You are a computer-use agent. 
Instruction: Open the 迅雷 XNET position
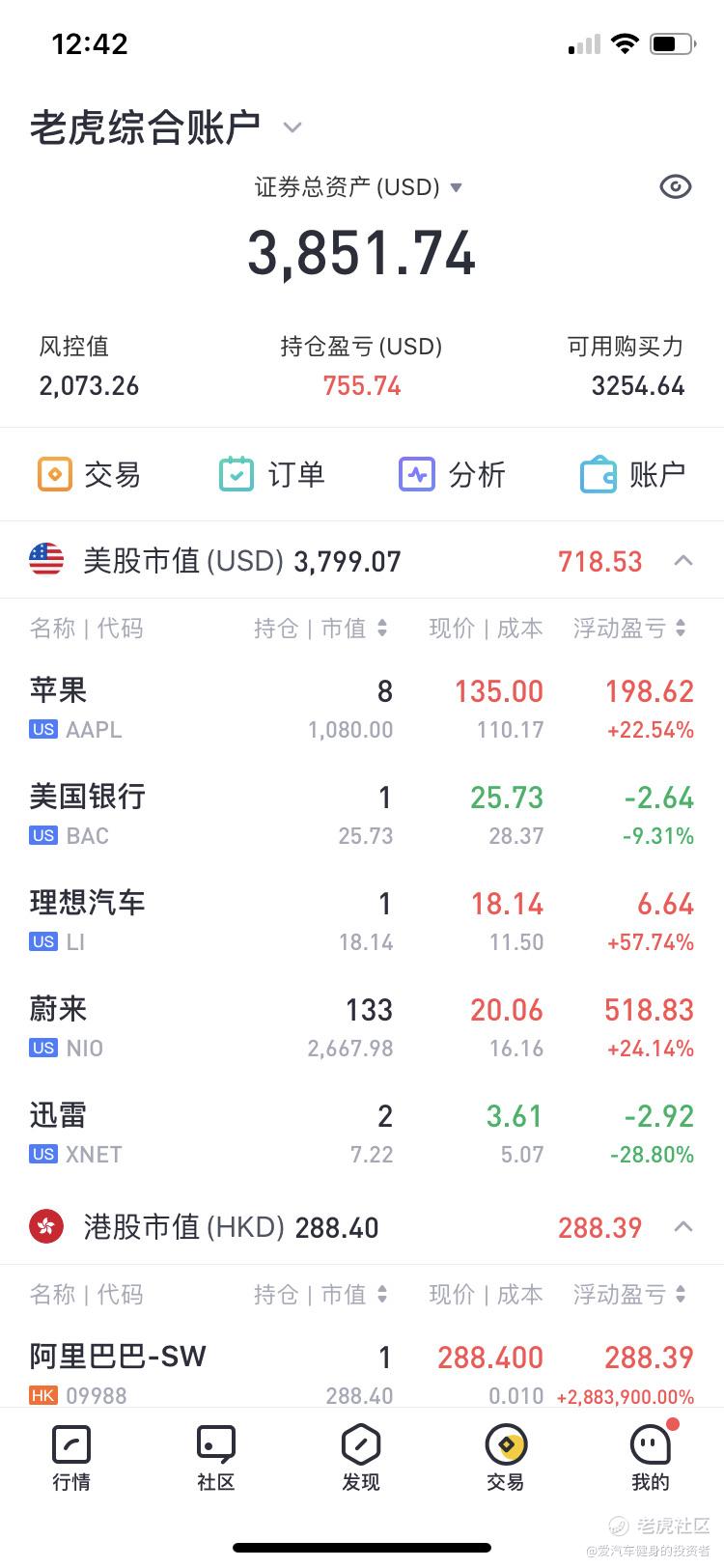point(362,1134)
